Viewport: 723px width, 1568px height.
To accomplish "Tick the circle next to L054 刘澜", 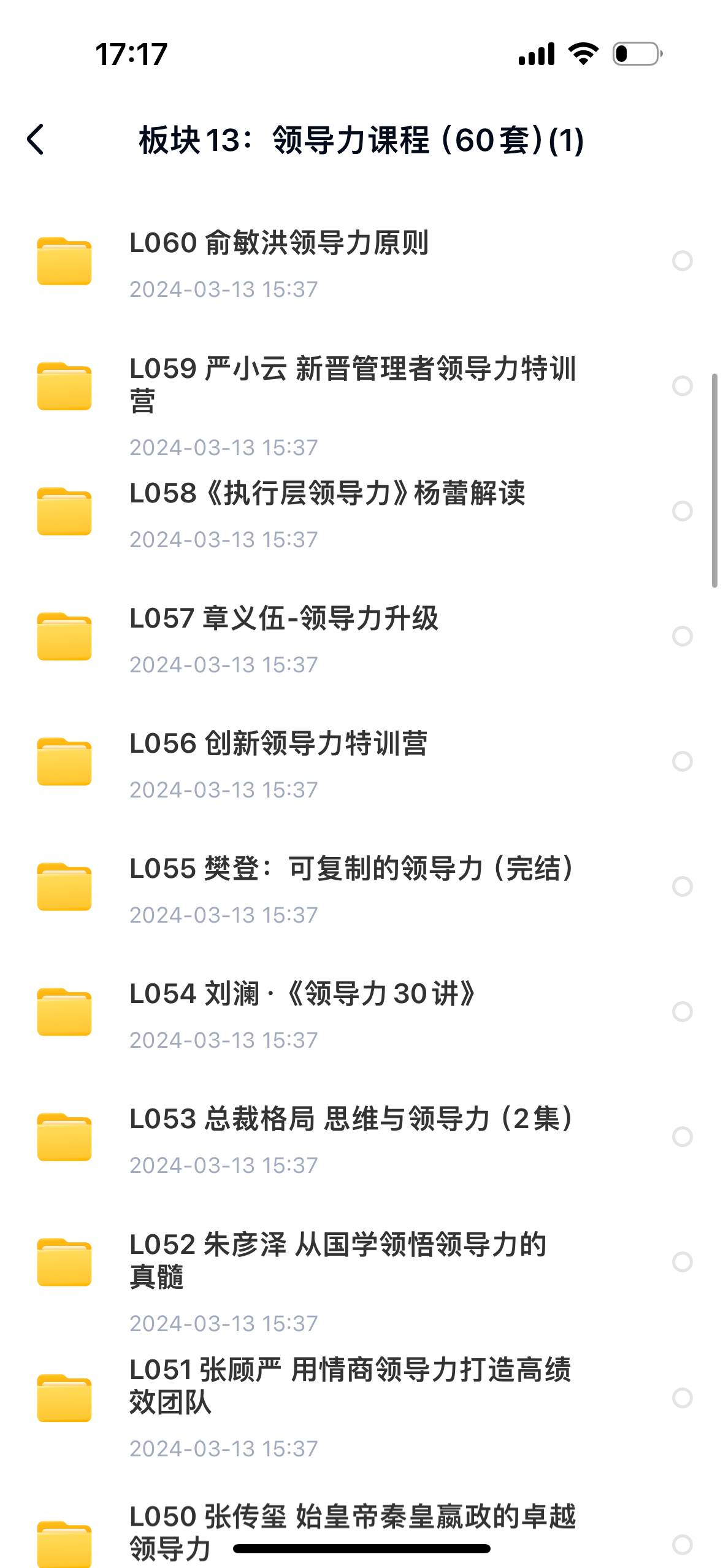I will click(x=682, y=1012).
